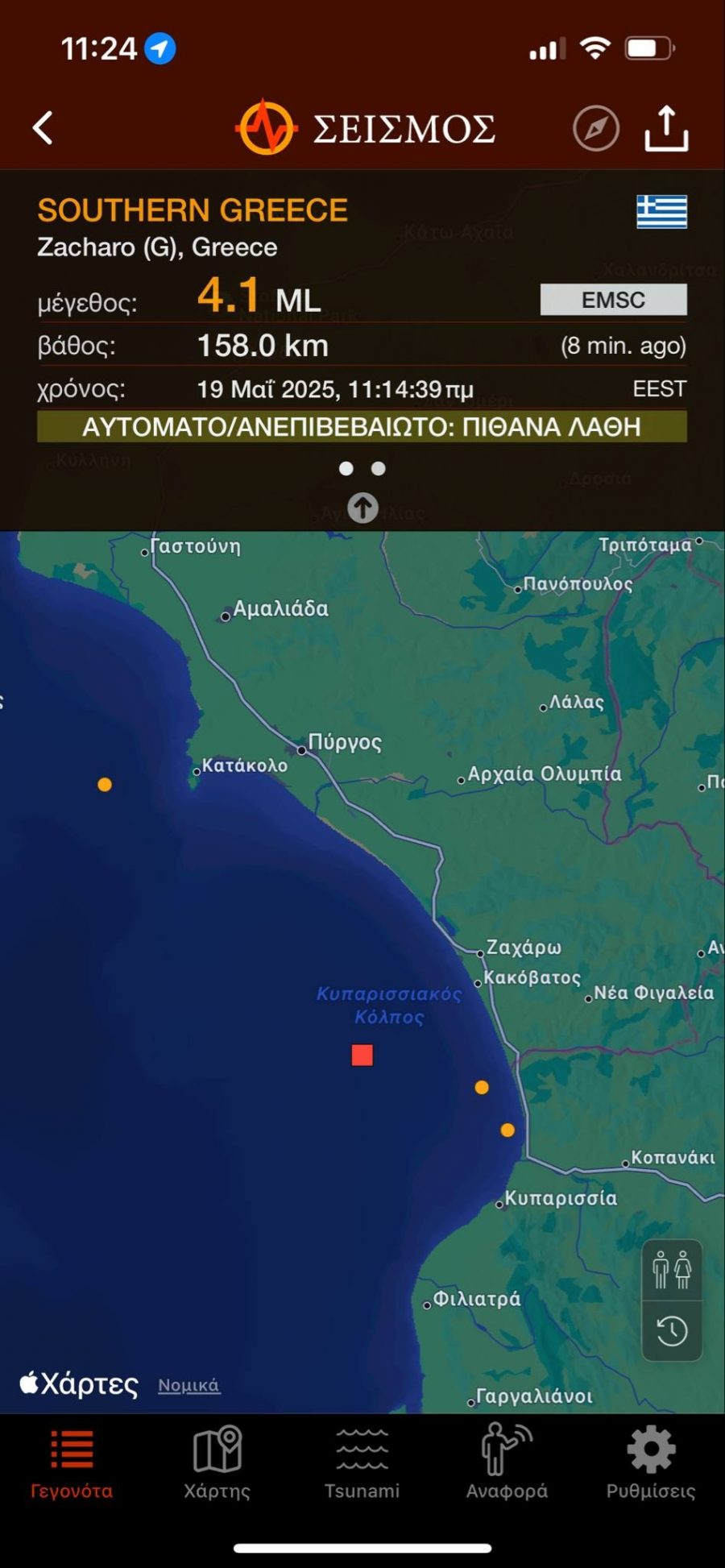Tap the red square epicenter marker
Screen dimensions: 725x1568
(362, 1055)
